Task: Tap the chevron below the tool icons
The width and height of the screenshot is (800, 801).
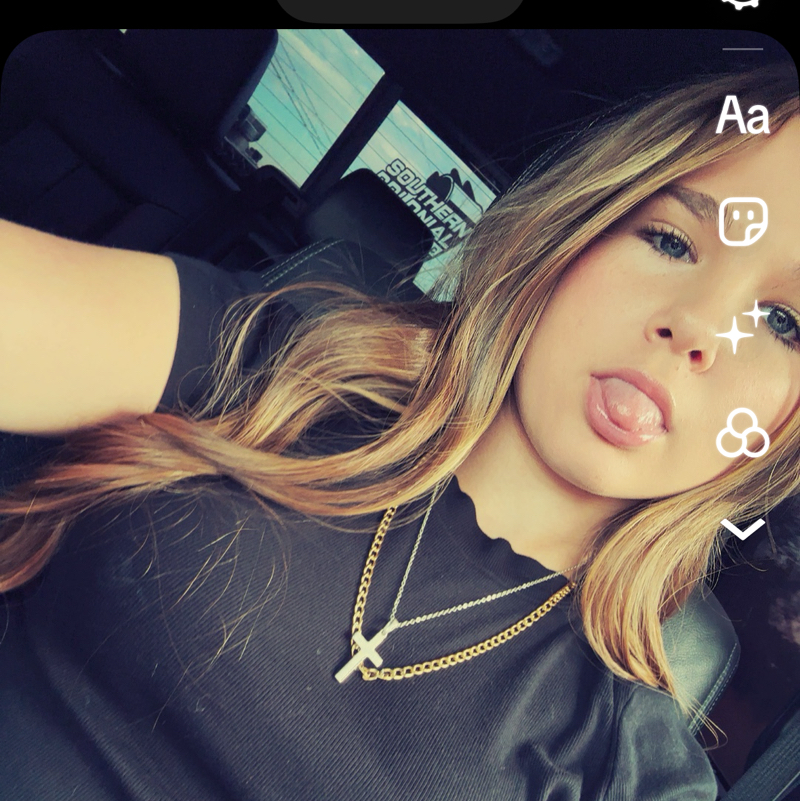Action: tap(743, 529)
